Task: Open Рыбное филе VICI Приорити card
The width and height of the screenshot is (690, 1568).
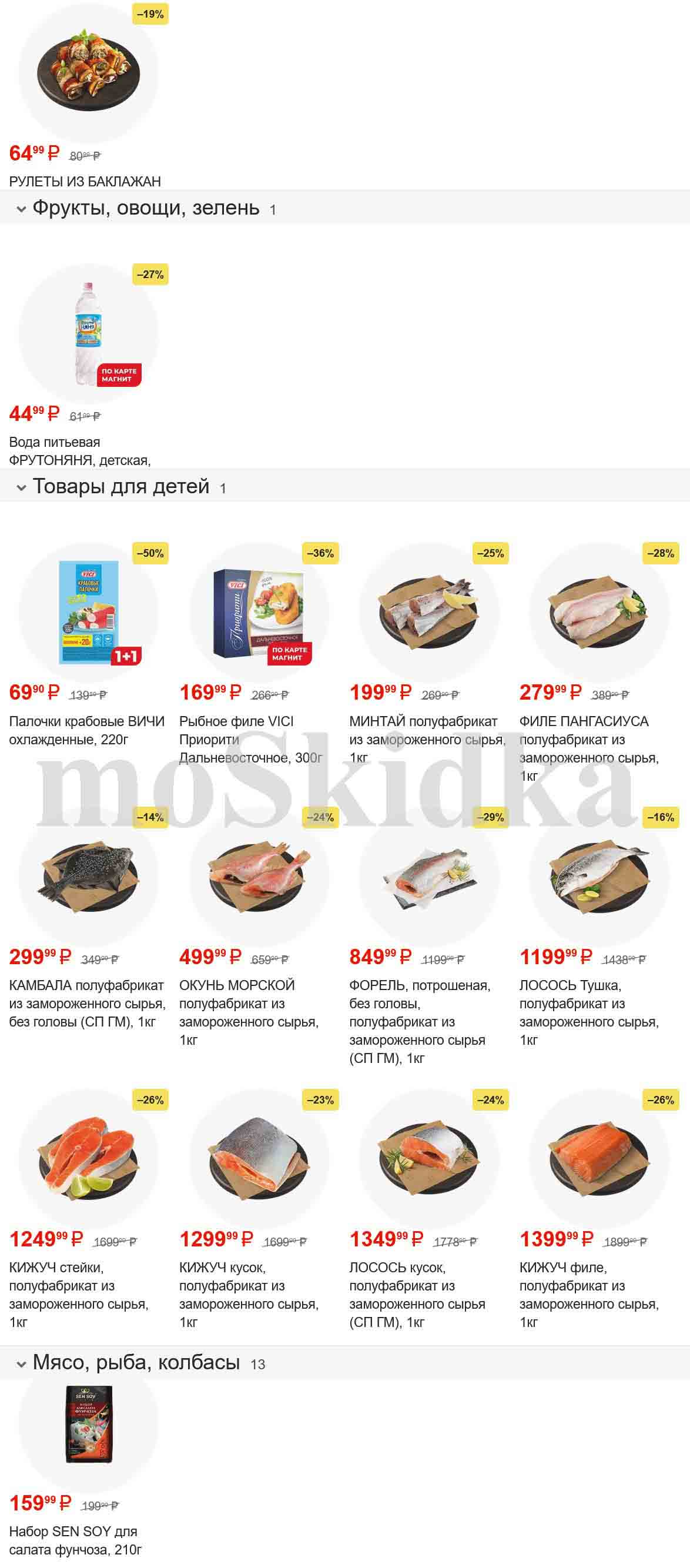Action: pyautogui.click(x=259, y=612)
